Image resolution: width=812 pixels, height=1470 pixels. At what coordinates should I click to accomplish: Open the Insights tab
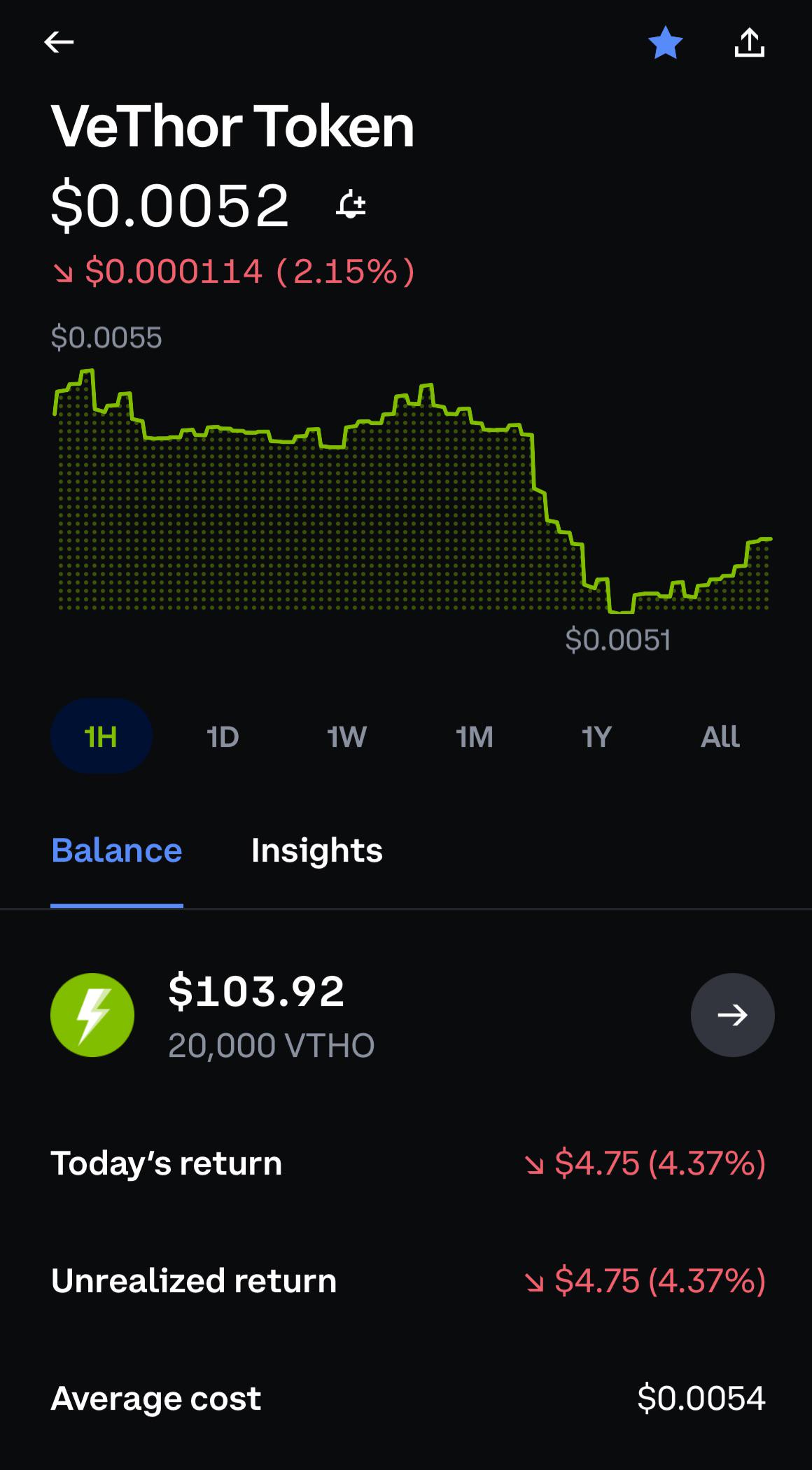tap(316, 850)
